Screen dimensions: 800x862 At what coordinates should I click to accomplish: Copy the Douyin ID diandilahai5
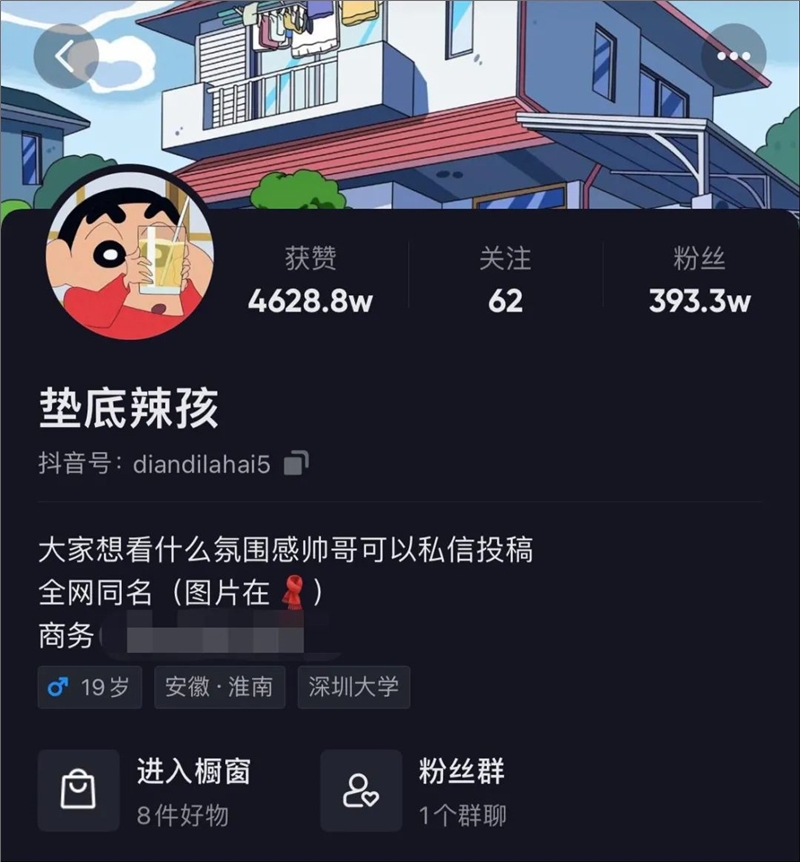(296, 464)
